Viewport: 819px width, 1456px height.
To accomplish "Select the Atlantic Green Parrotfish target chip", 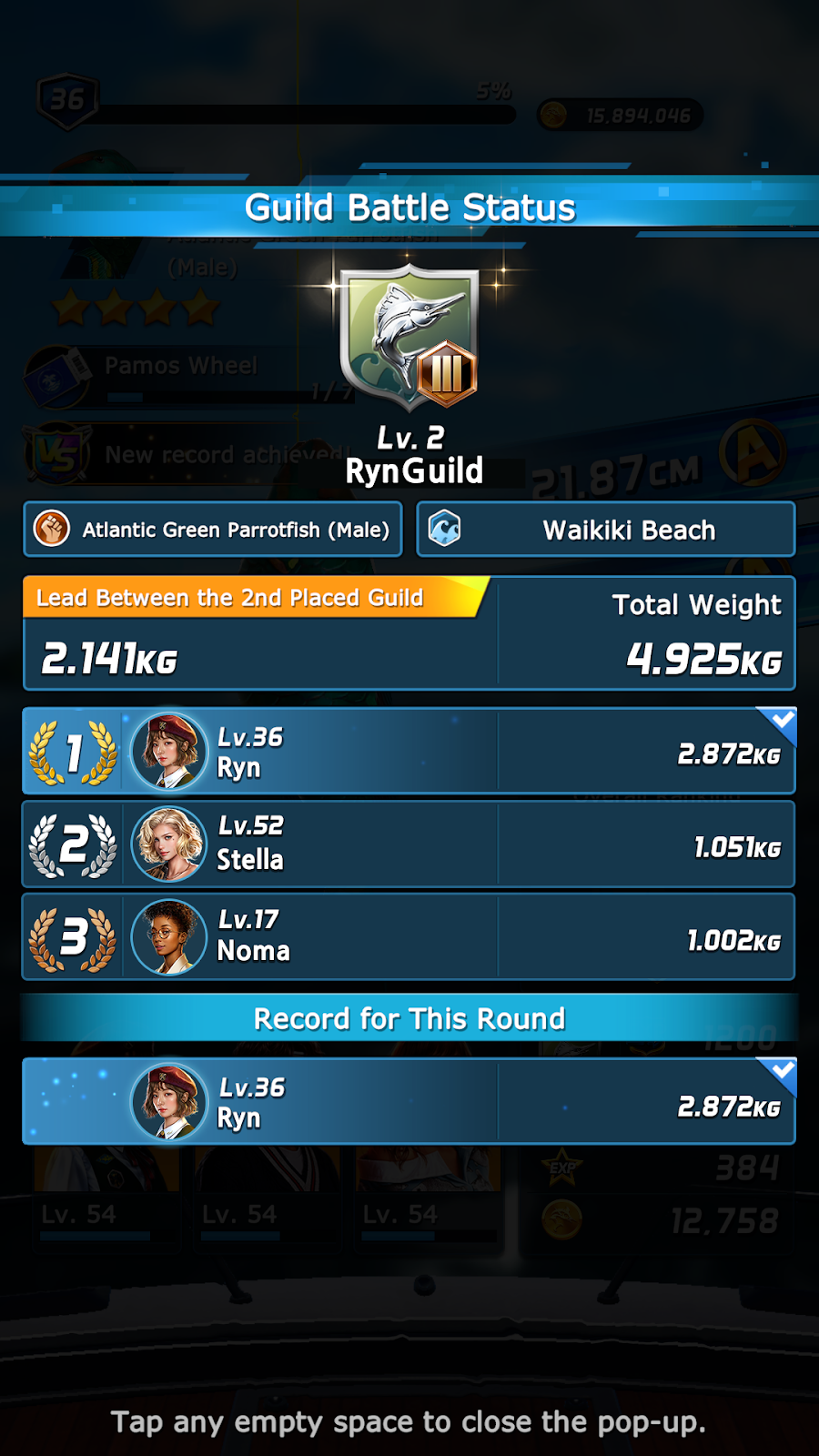I will (x=213, y=530).
